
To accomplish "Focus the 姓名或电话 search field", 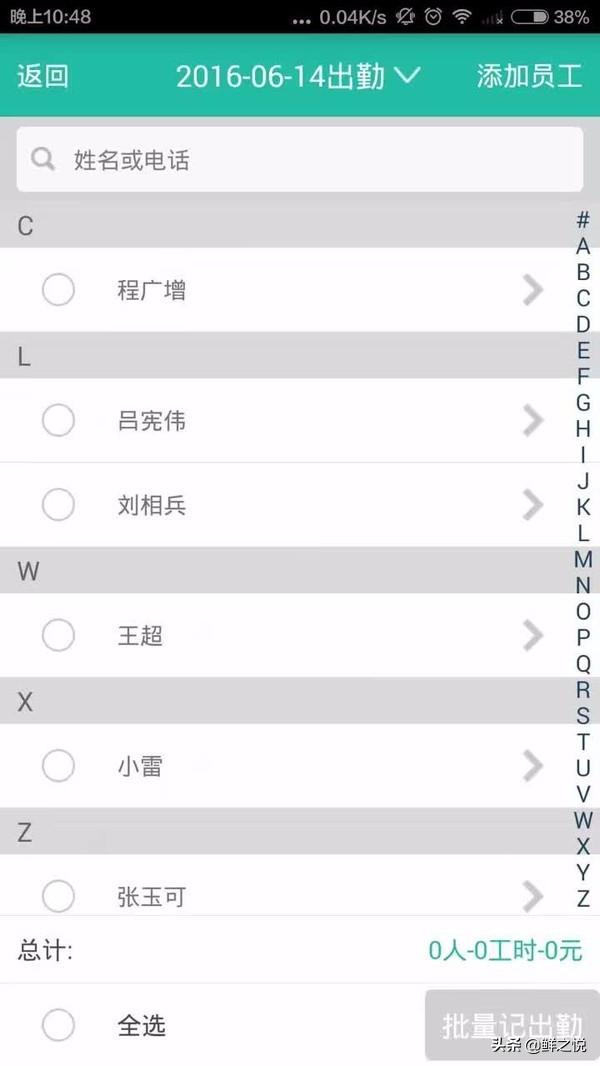I will (300, 160).
